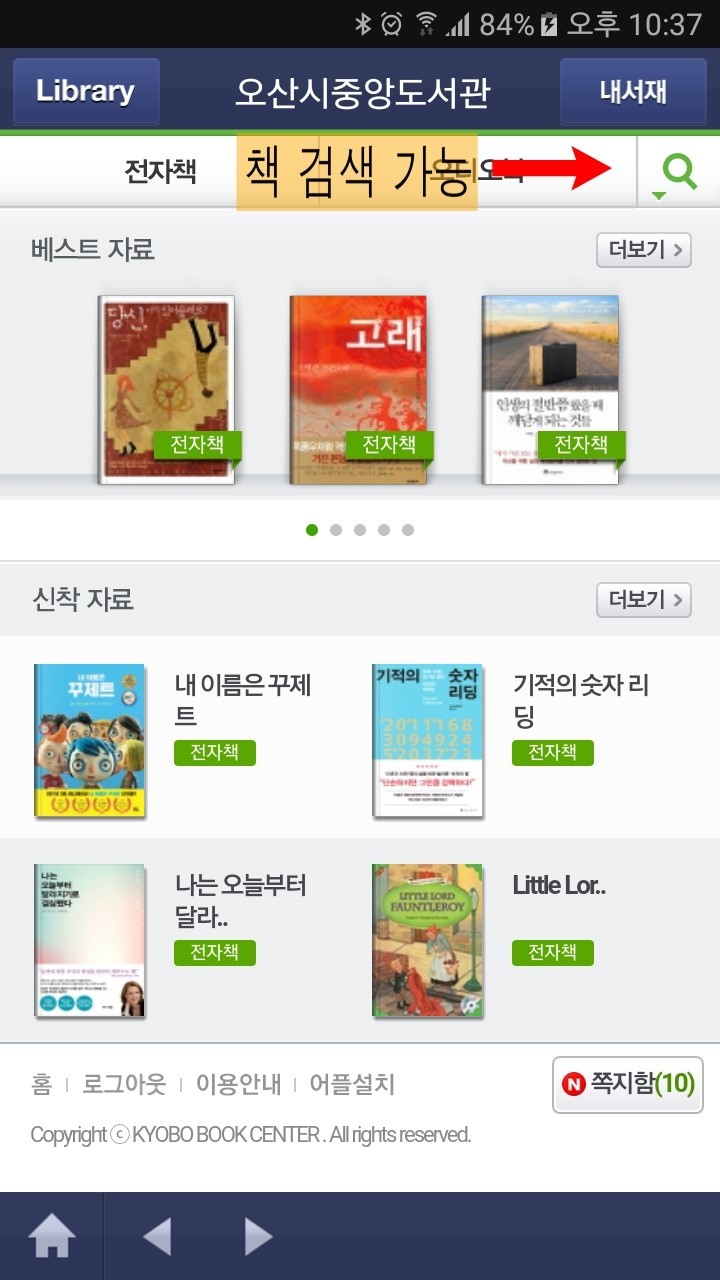The height and width of the screenshot is (1280, 720).
Task: Open the 고래 book cover
Action: tap(358, 389)
